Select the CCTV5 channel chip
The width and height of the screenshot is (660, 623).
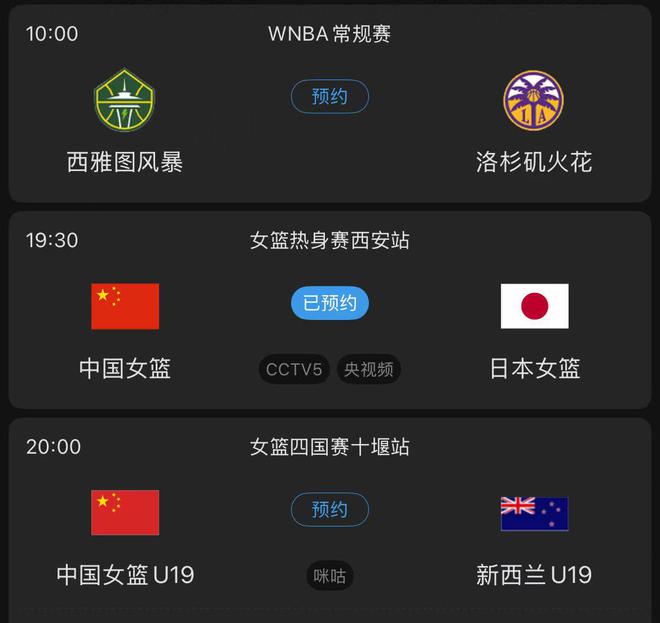click(294, 369)
